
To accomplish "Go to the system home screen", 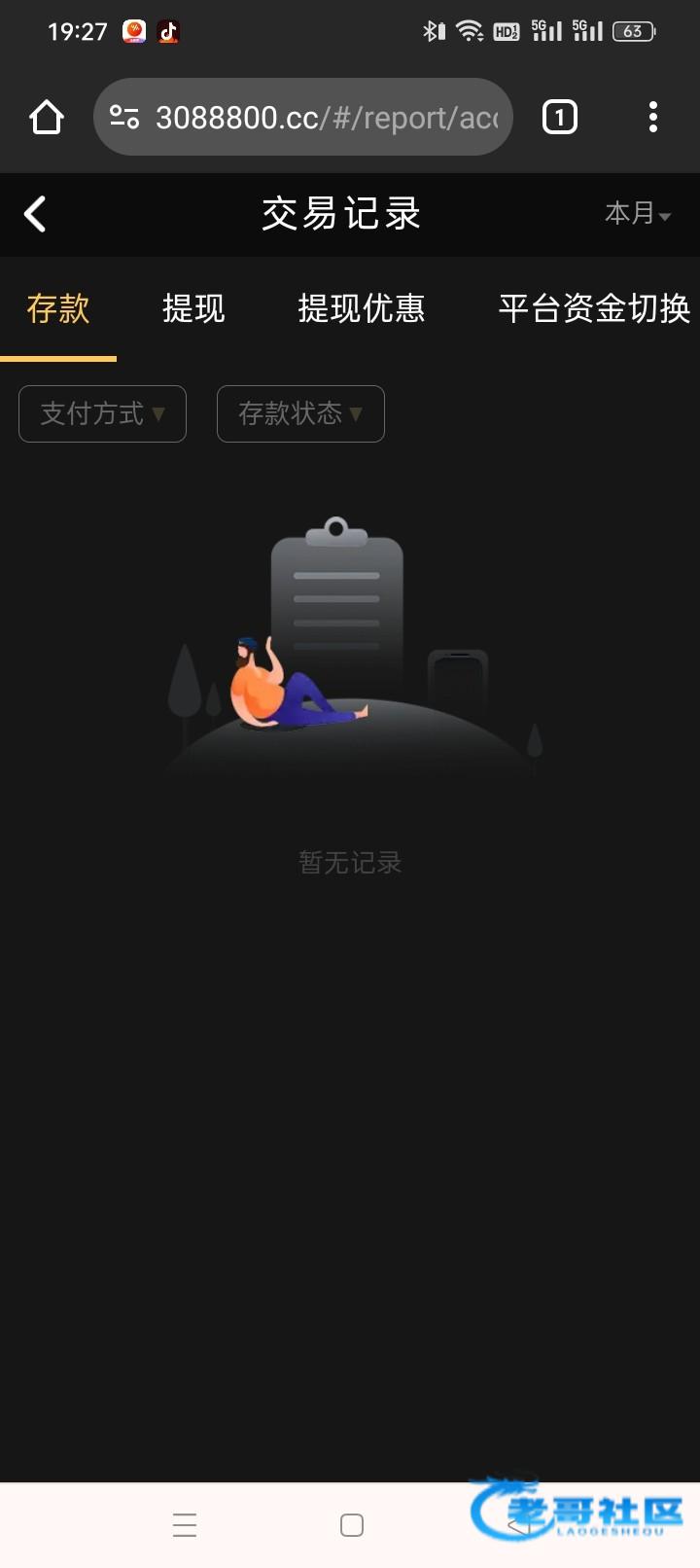I will click(352, 1524).
